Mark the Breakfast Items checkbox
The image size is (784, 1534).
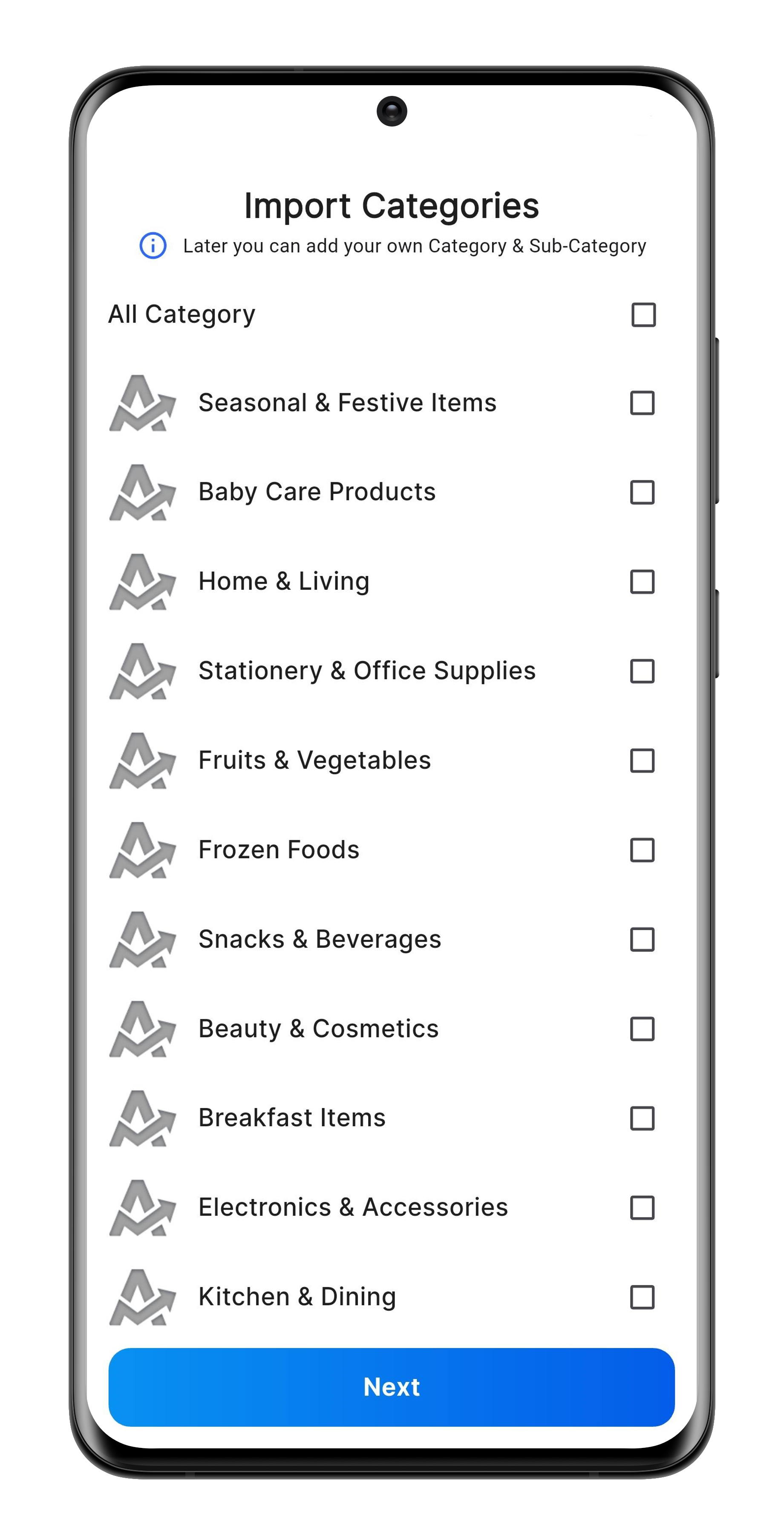[x=642, y=1118]
